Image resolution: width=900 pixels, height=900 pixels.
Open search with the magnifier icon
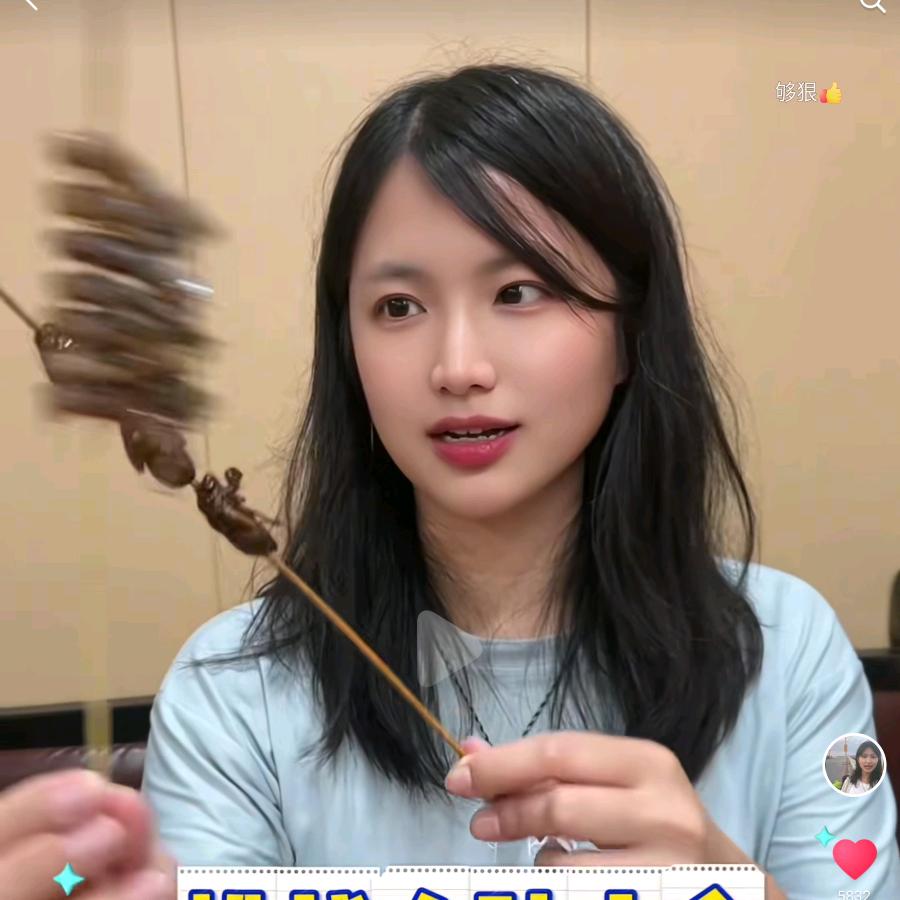(872, 4)
